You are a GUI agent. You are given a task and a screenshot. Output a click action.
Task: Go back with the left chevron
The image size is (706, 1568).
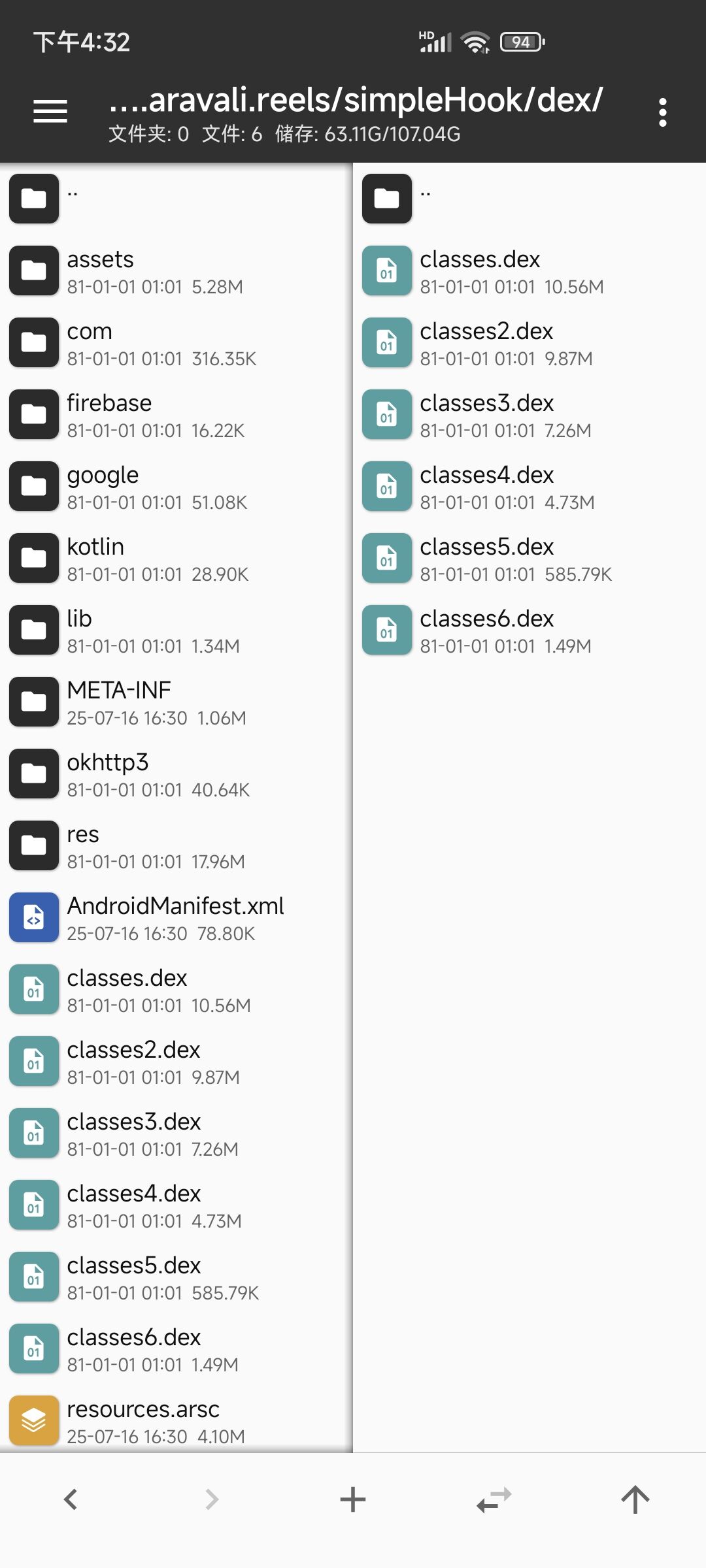coord(71,1499)
